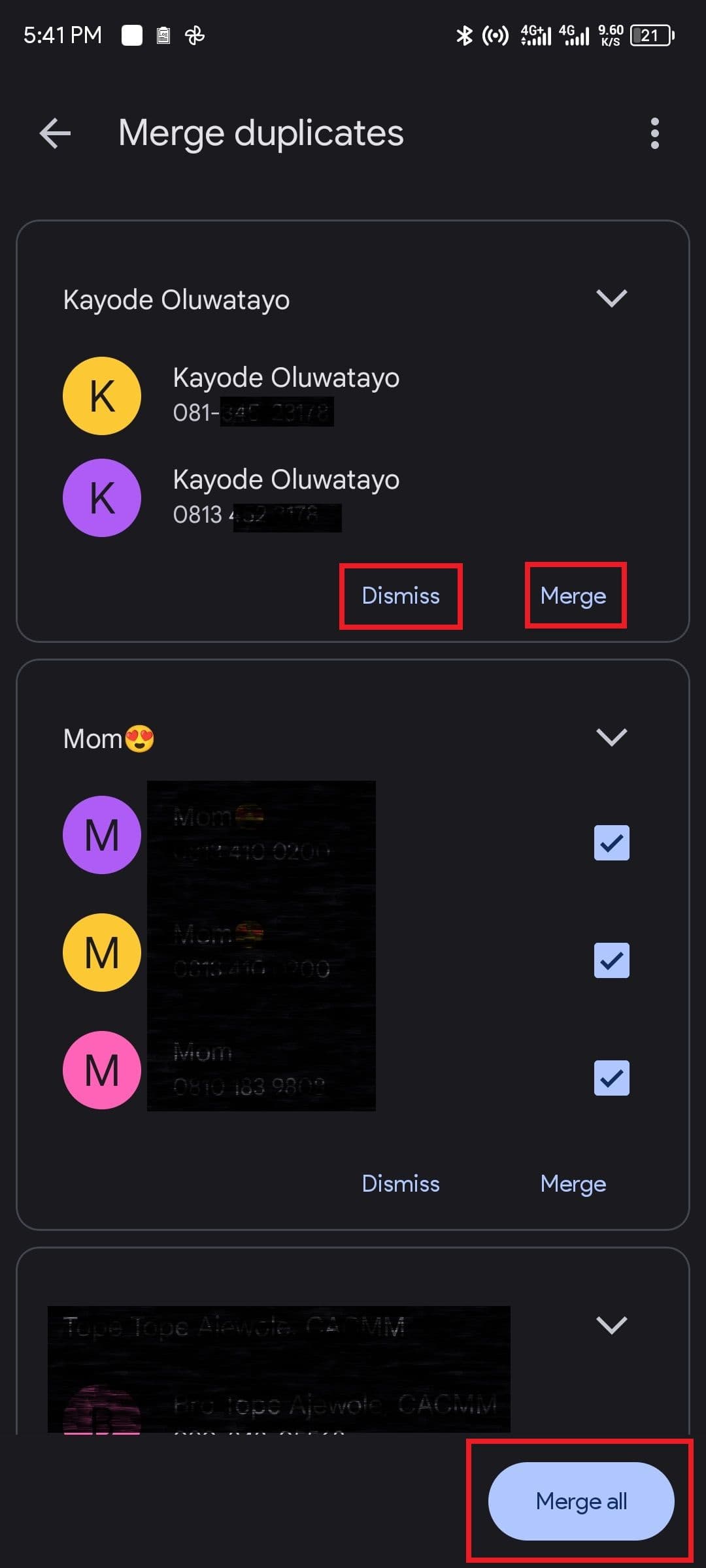The width and height of the screenshot is (706, 1568).
Task: Collapse the Kayode Oluwatayo duplicate card
Action: 611,299
